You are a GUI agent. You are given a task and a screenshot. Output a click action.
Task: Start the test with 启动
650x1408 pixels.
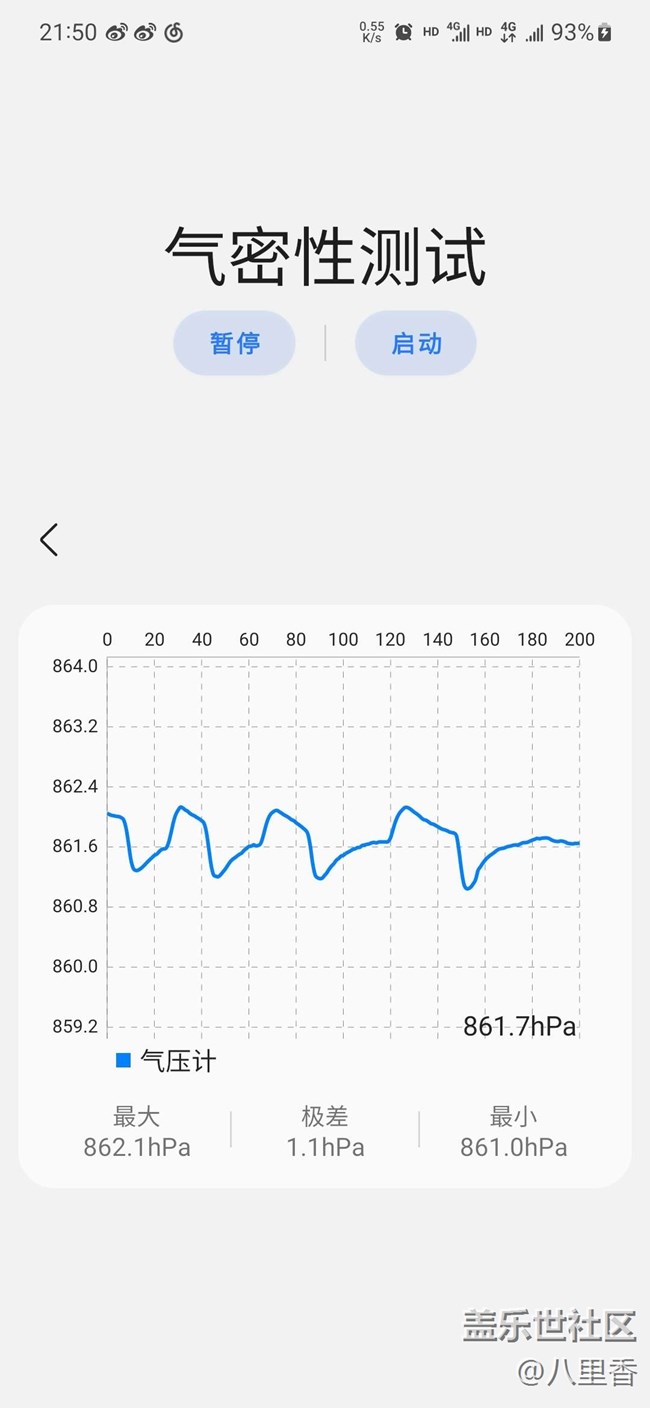[415, 343]
